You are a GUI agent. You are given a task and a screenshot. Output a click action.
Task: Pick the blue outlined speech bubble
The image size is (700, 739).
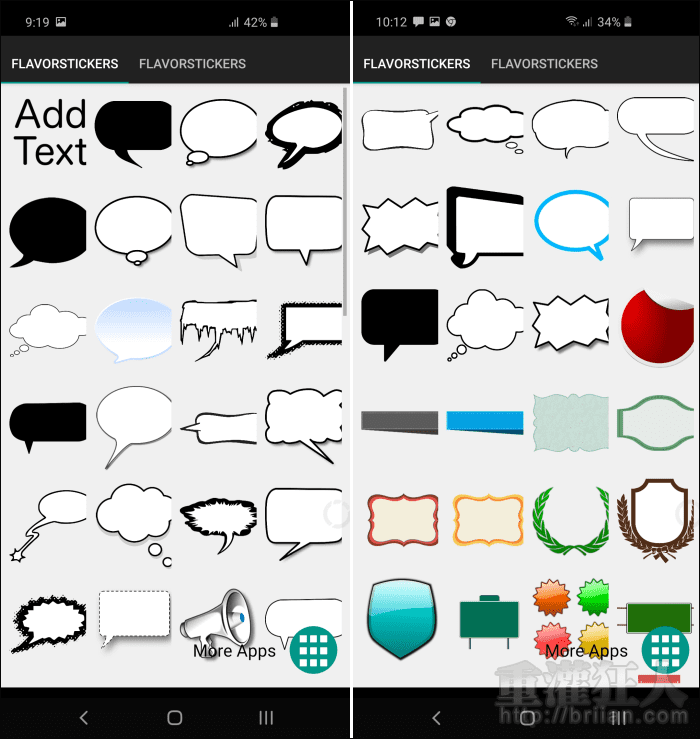click(x=571, y=225)
